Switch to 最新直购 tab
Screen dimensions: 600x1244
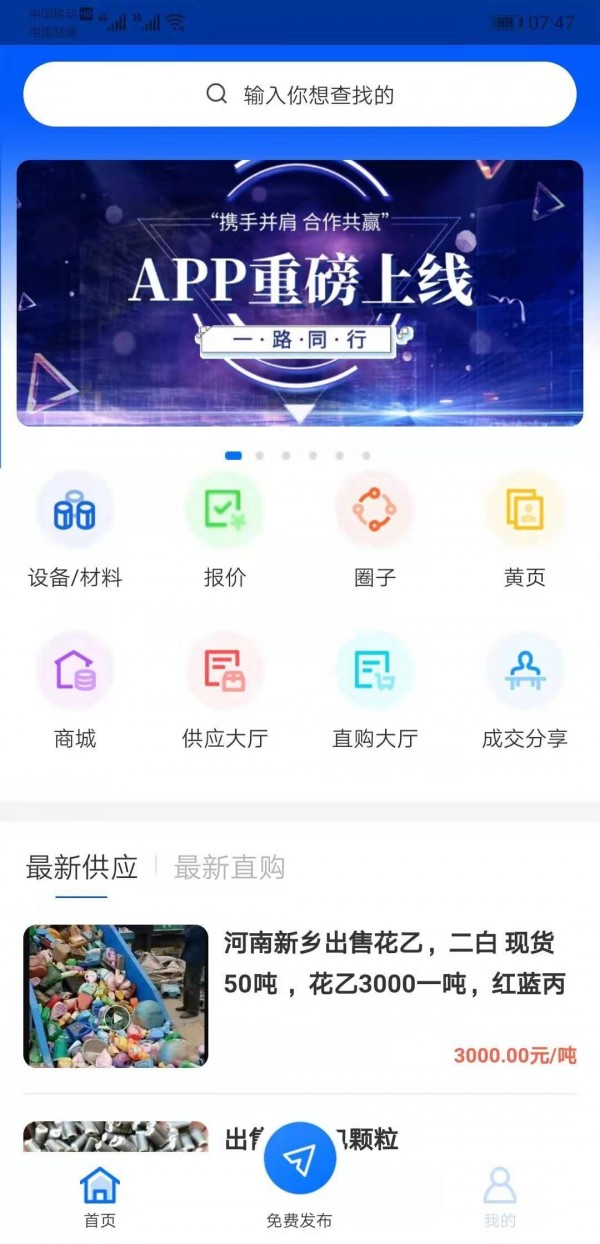230,867
